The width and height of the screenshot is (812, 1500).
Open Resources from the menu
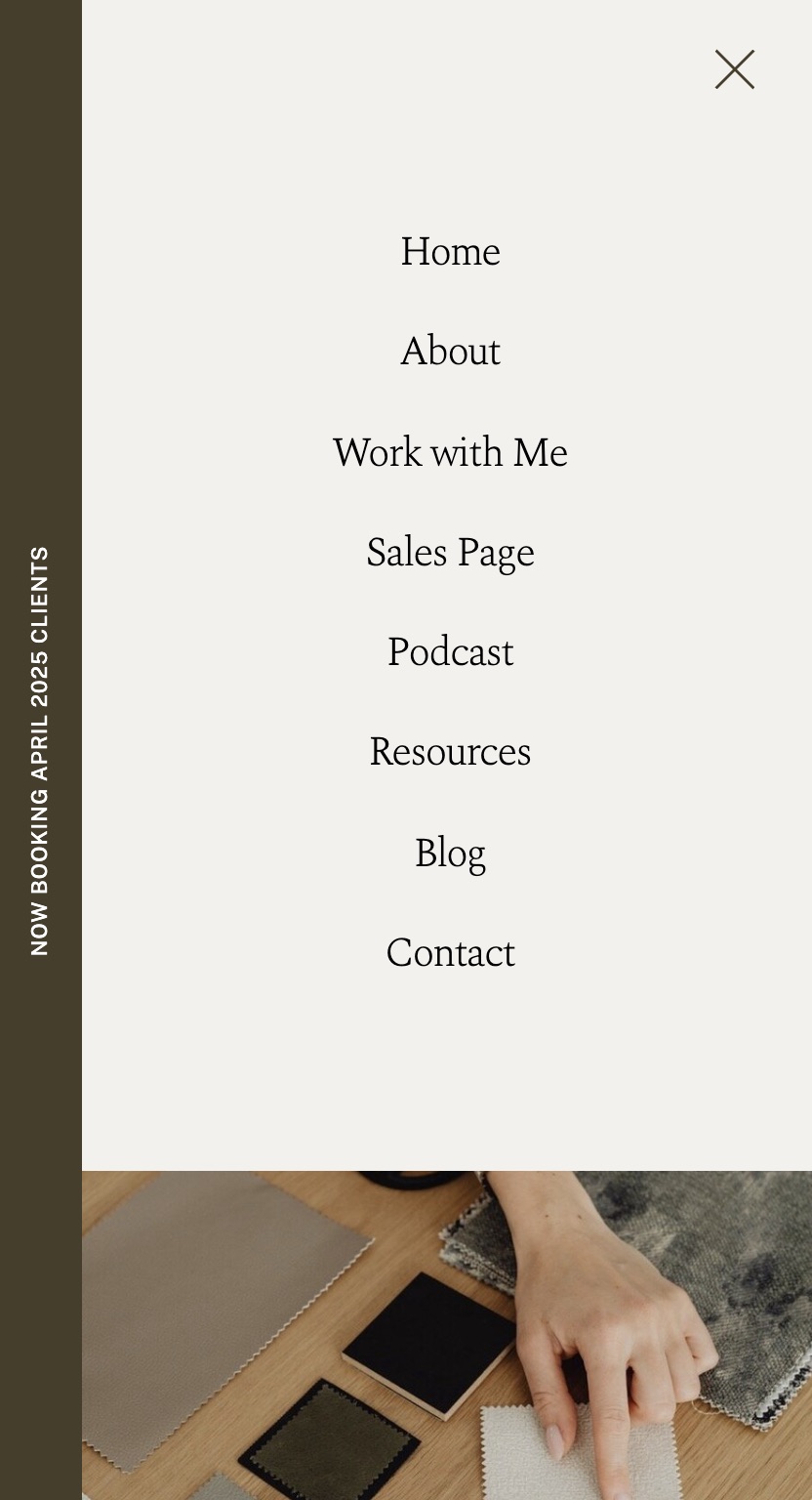tap(450, 751)
